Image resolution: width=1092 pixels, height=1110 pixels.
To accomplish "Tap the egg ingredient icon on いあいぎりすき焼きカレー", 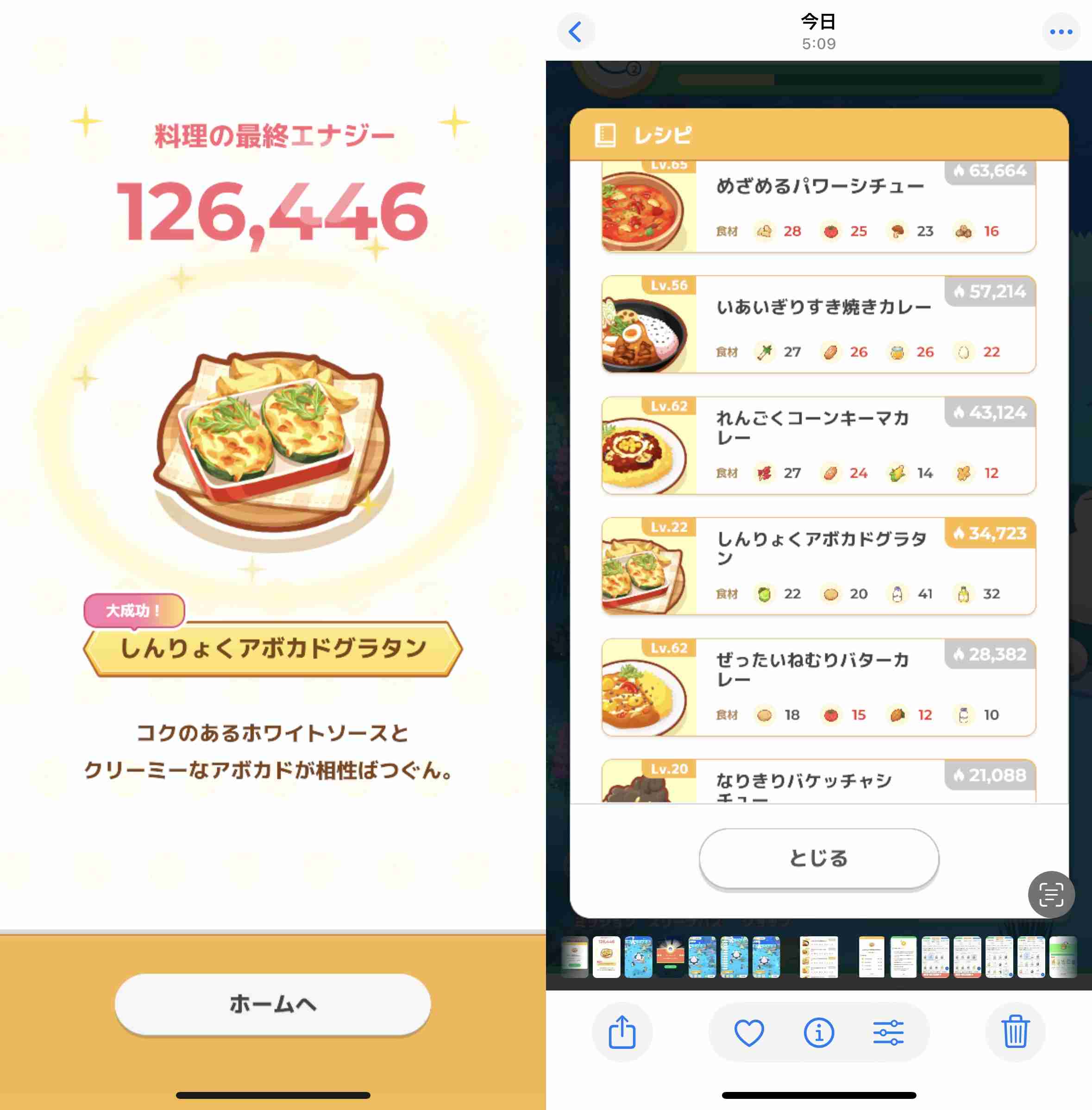I will [x=965, y=352].
